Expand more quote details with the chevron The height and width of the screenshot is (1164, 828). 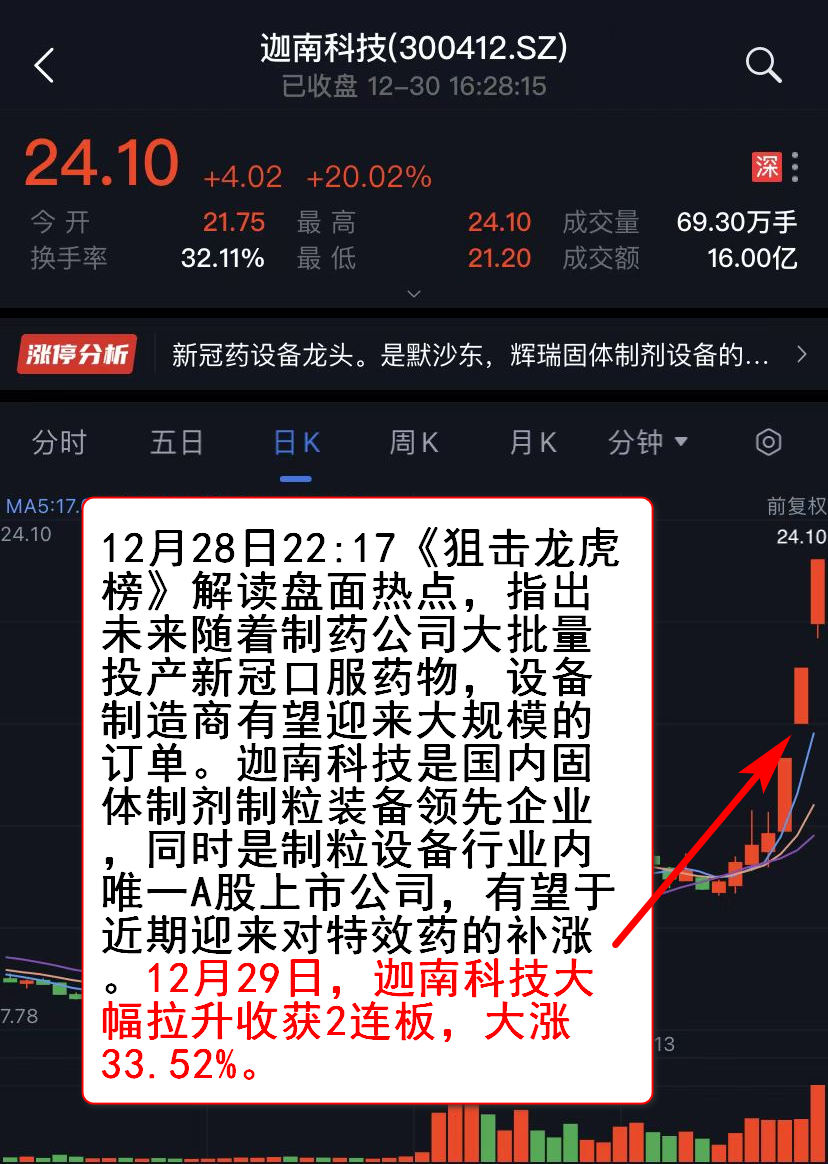point(414,294)
